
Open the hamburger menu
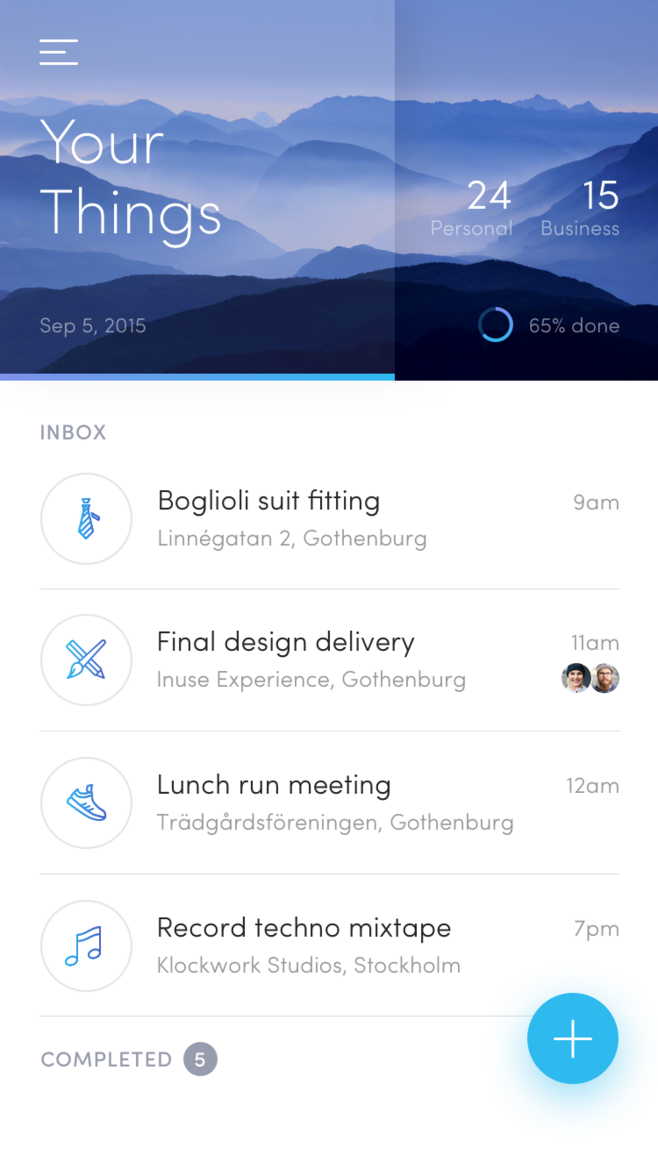[x=59, y=52]
